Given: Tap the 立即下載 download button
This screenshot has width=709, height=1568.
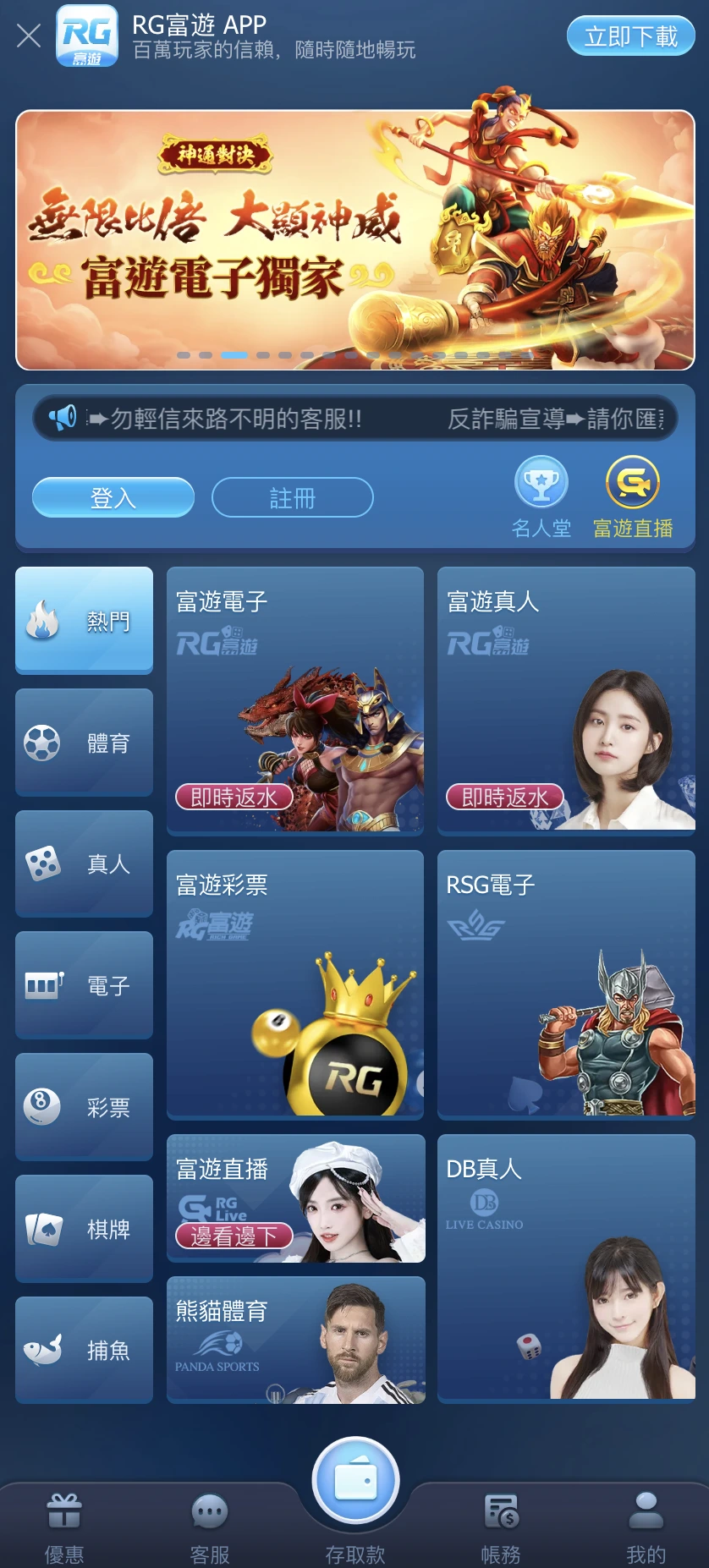Looking at the screenshot, I should coord(630,36).
